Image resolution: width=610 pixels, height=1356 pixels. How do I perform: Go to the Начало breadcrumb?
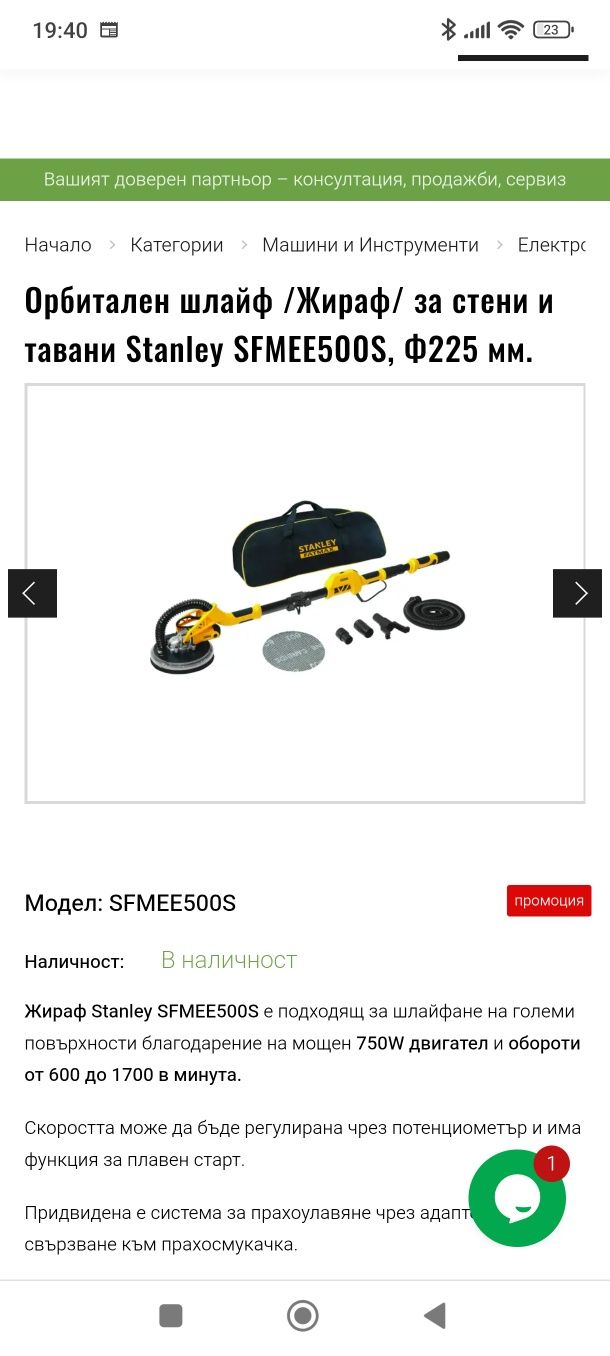point(58,245)
